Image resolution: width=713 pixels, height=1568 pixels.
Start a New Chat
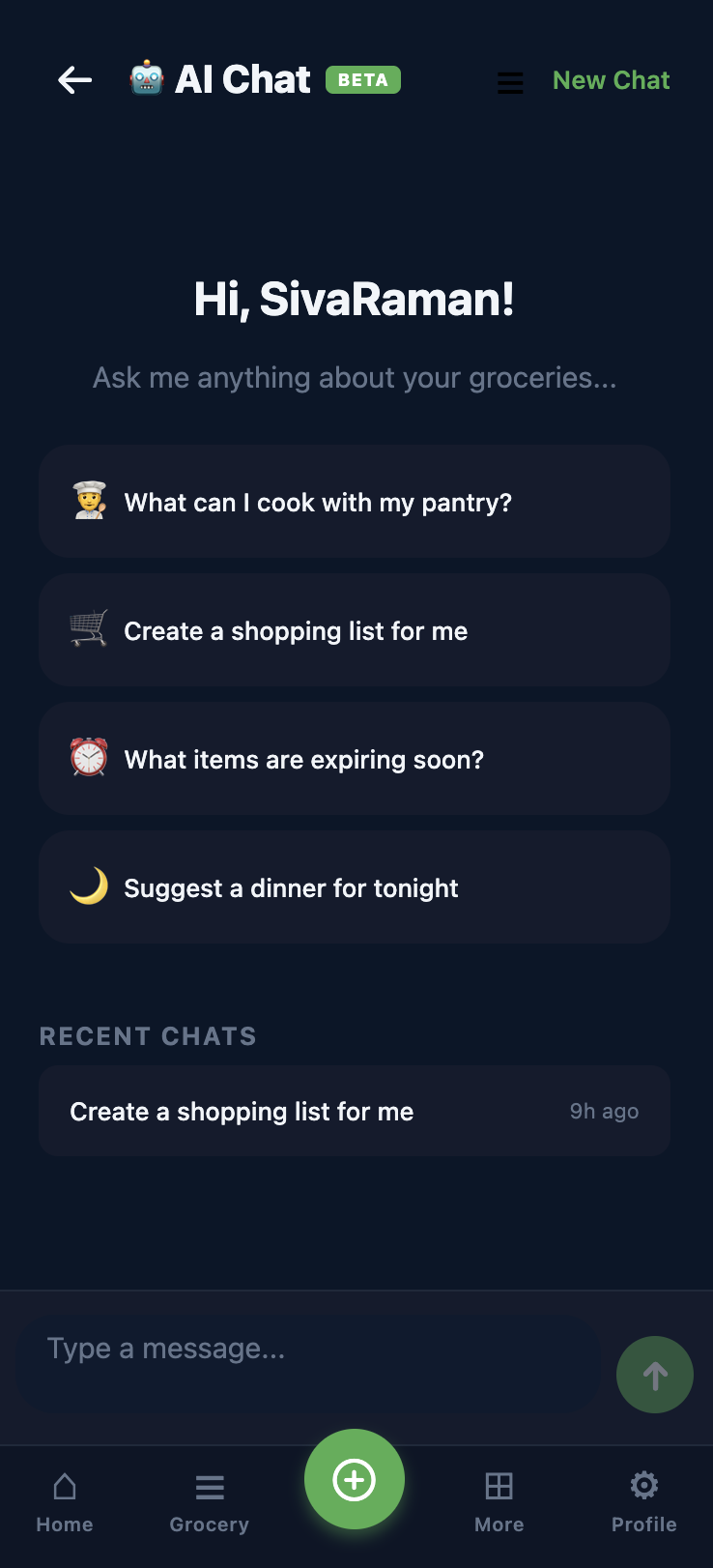(x=611, y=80)
